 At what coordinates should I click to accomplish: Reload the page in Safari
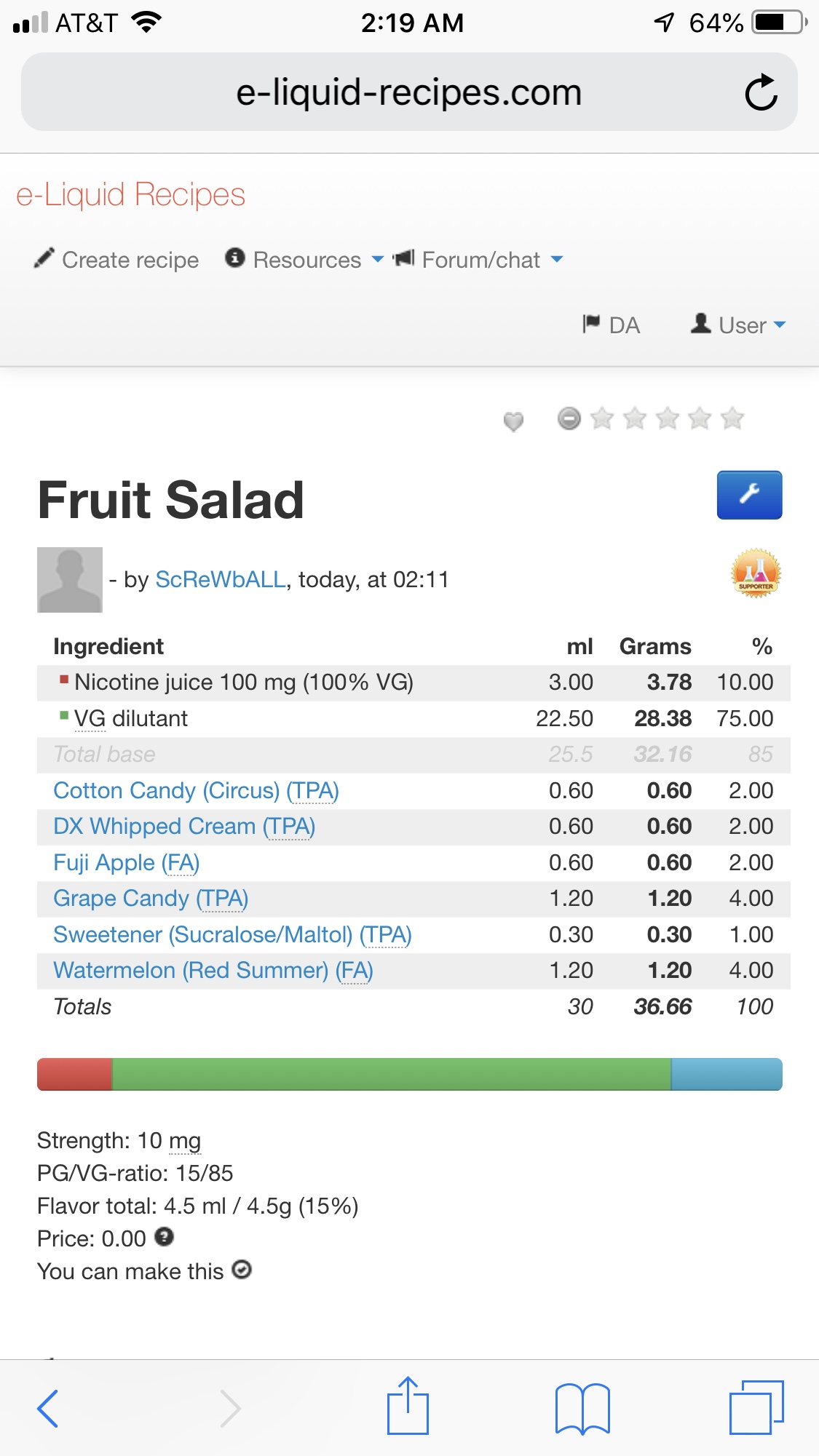pos(761,92)
